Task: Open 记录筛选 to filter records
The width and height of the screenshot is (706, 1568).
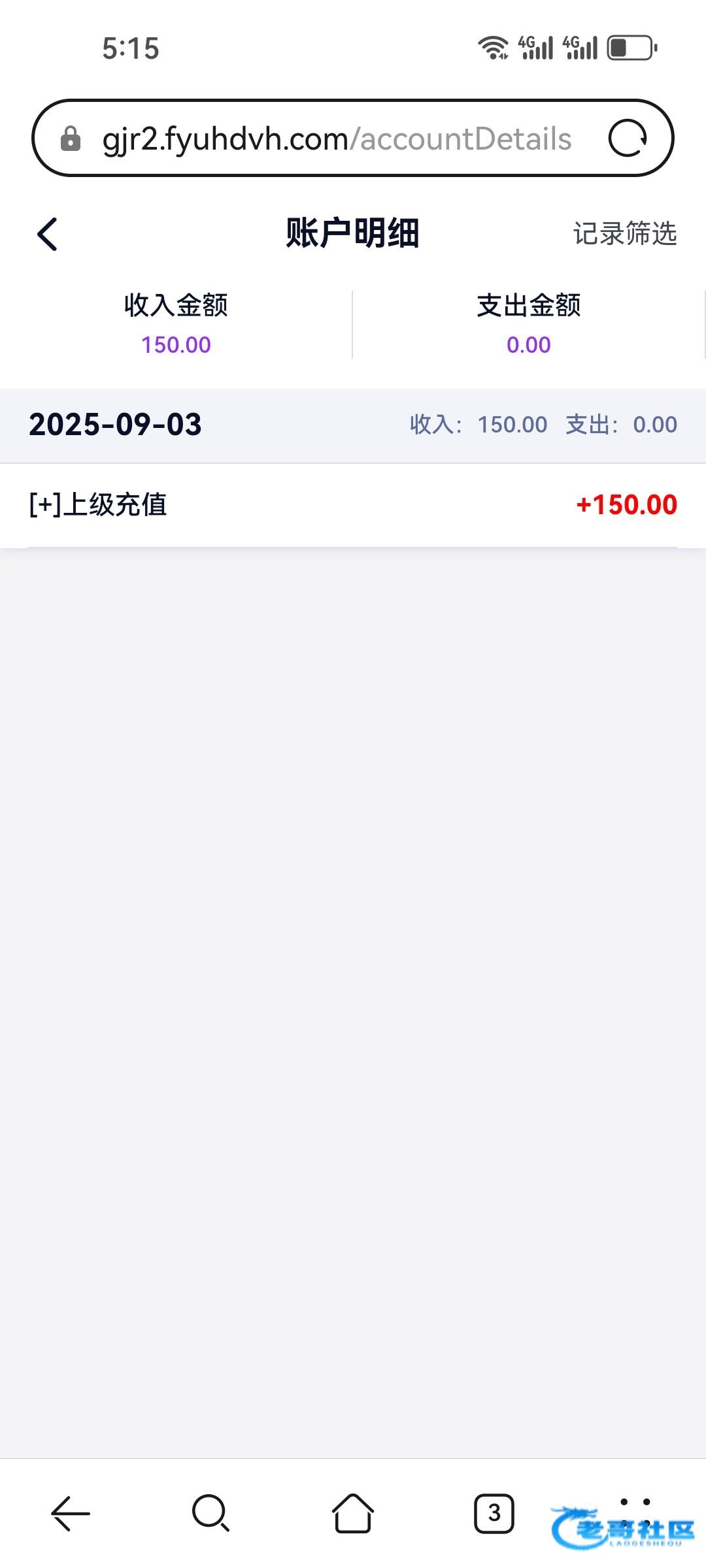Action: [x=624, y=233]
